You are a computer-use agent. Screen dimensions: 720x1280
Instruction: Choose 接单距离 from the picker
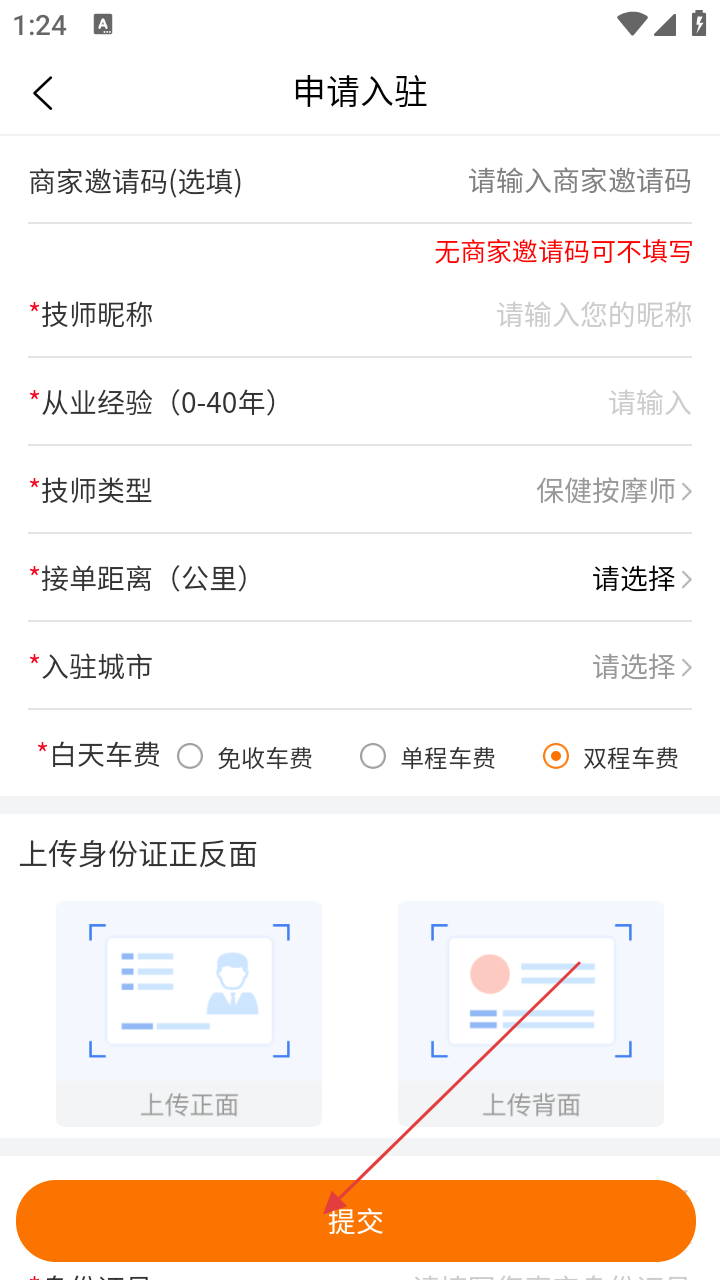[x=641, y=579]
